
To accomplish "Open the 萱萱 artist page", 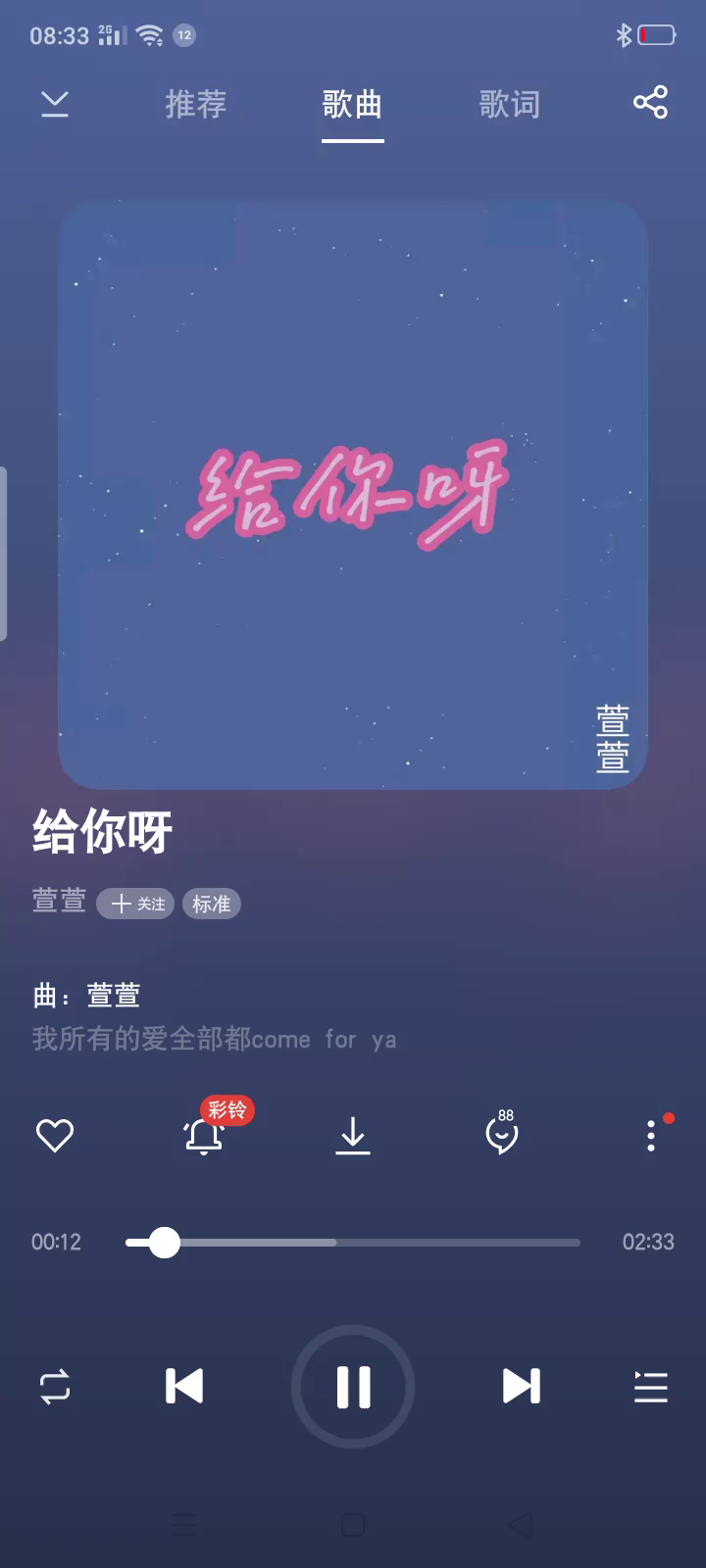I will tap(60, 902).
